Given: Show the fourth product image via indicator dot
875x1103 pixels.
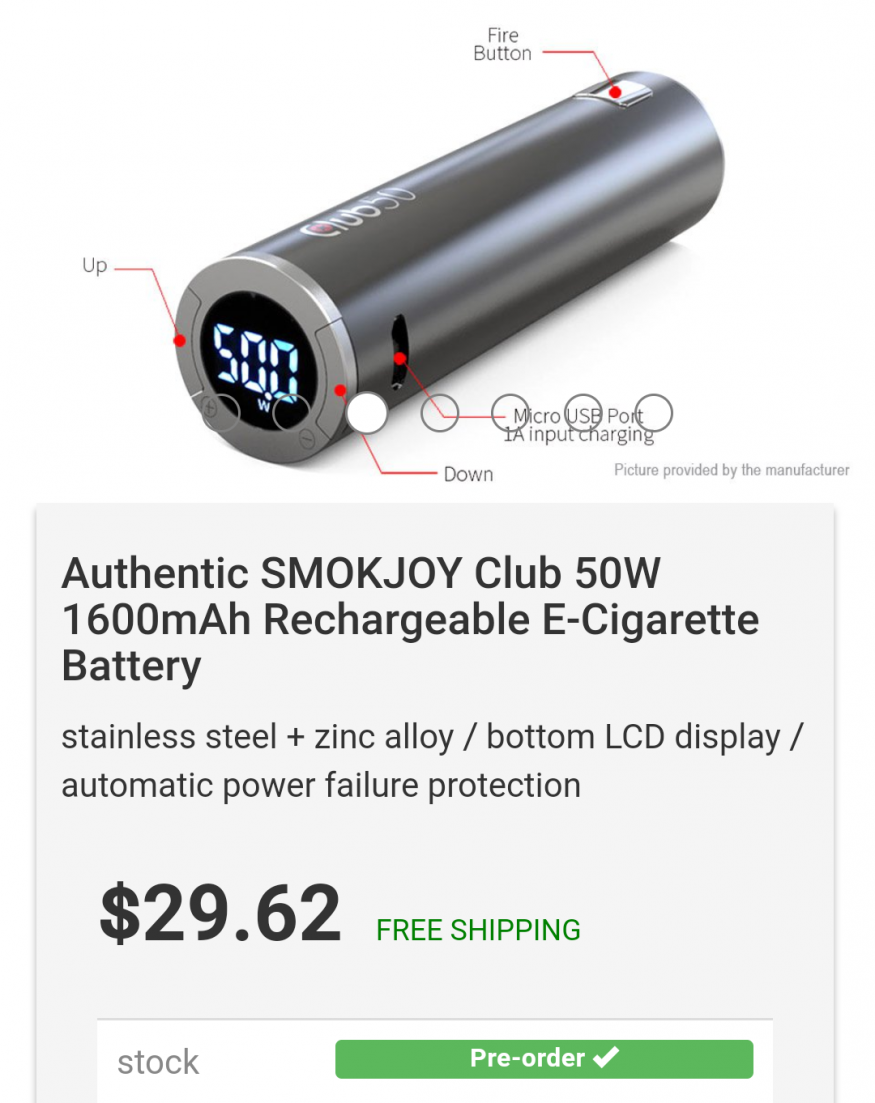Looking at the screenshot, I should tap(440, 413).
